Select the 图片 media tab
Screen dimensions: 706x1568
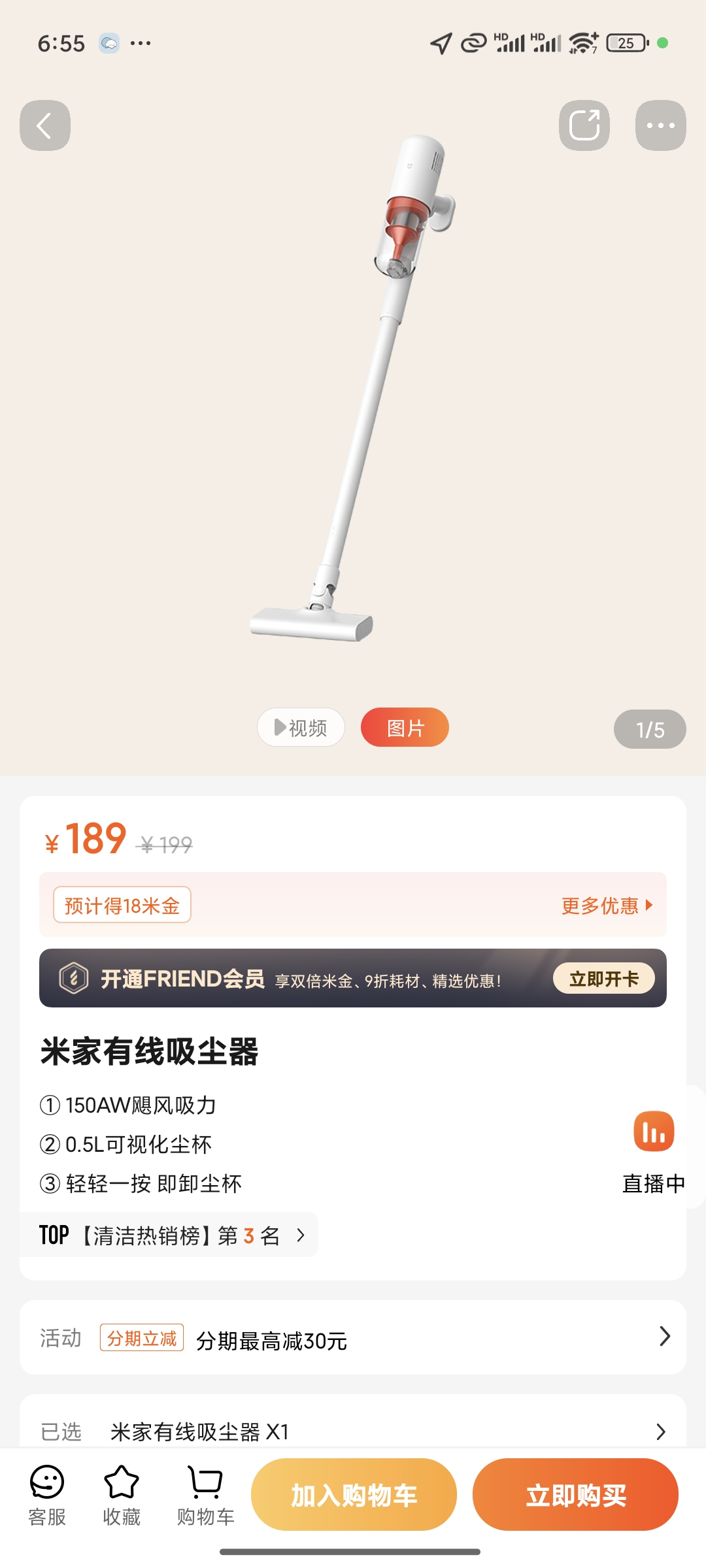coord(405,727)
